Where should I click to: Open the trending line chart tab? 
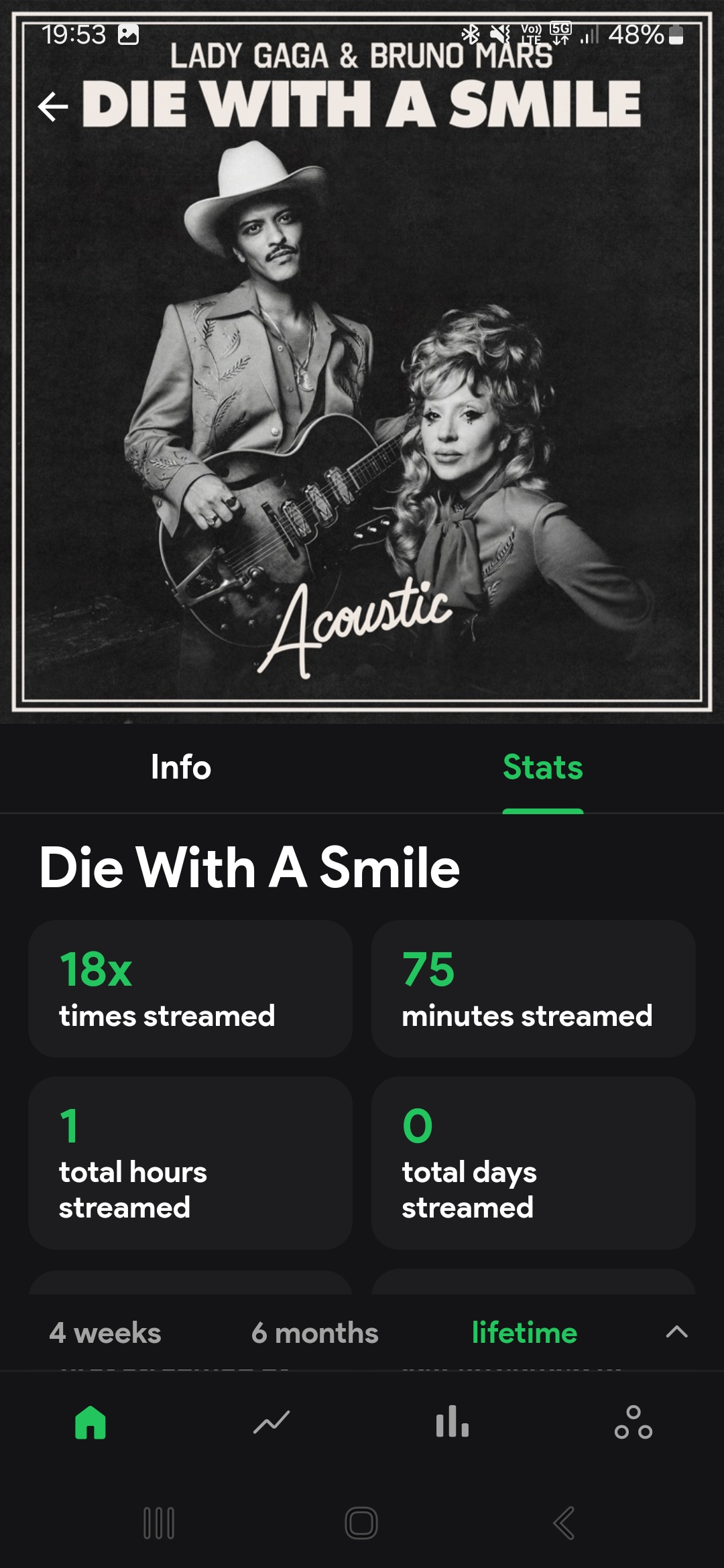[271, 1422]
